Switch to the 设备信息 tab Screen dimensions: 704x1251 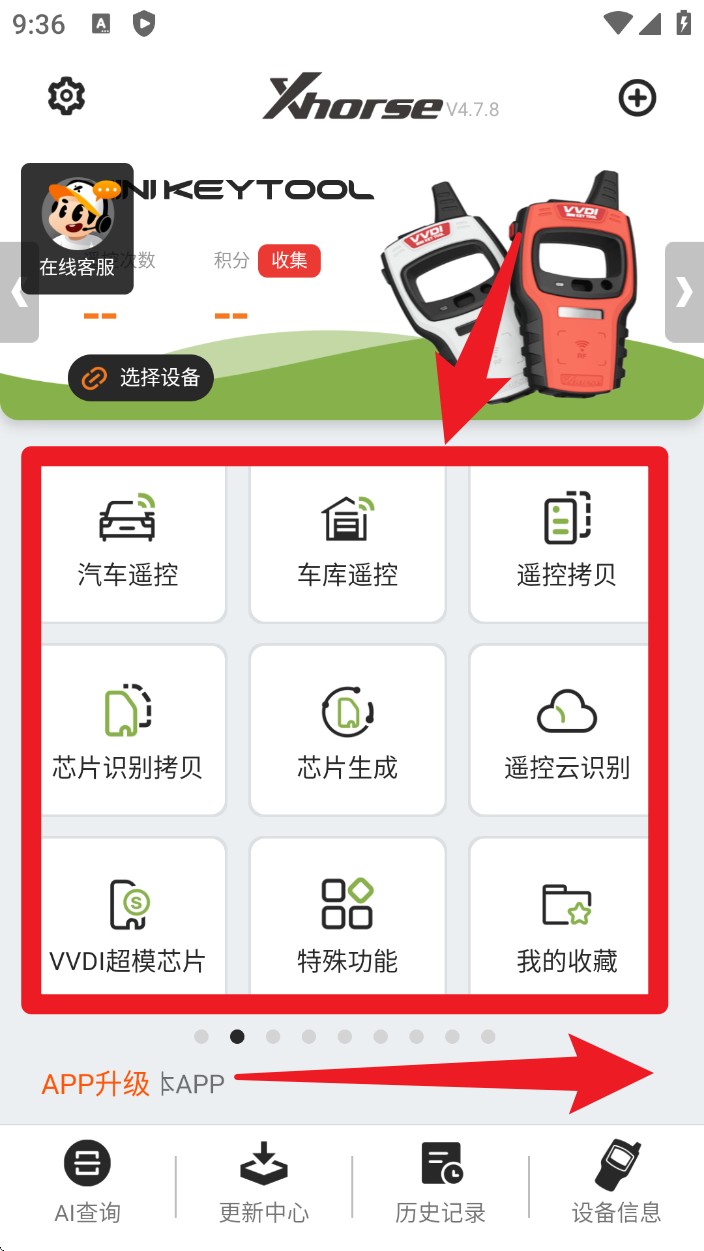617,1185
